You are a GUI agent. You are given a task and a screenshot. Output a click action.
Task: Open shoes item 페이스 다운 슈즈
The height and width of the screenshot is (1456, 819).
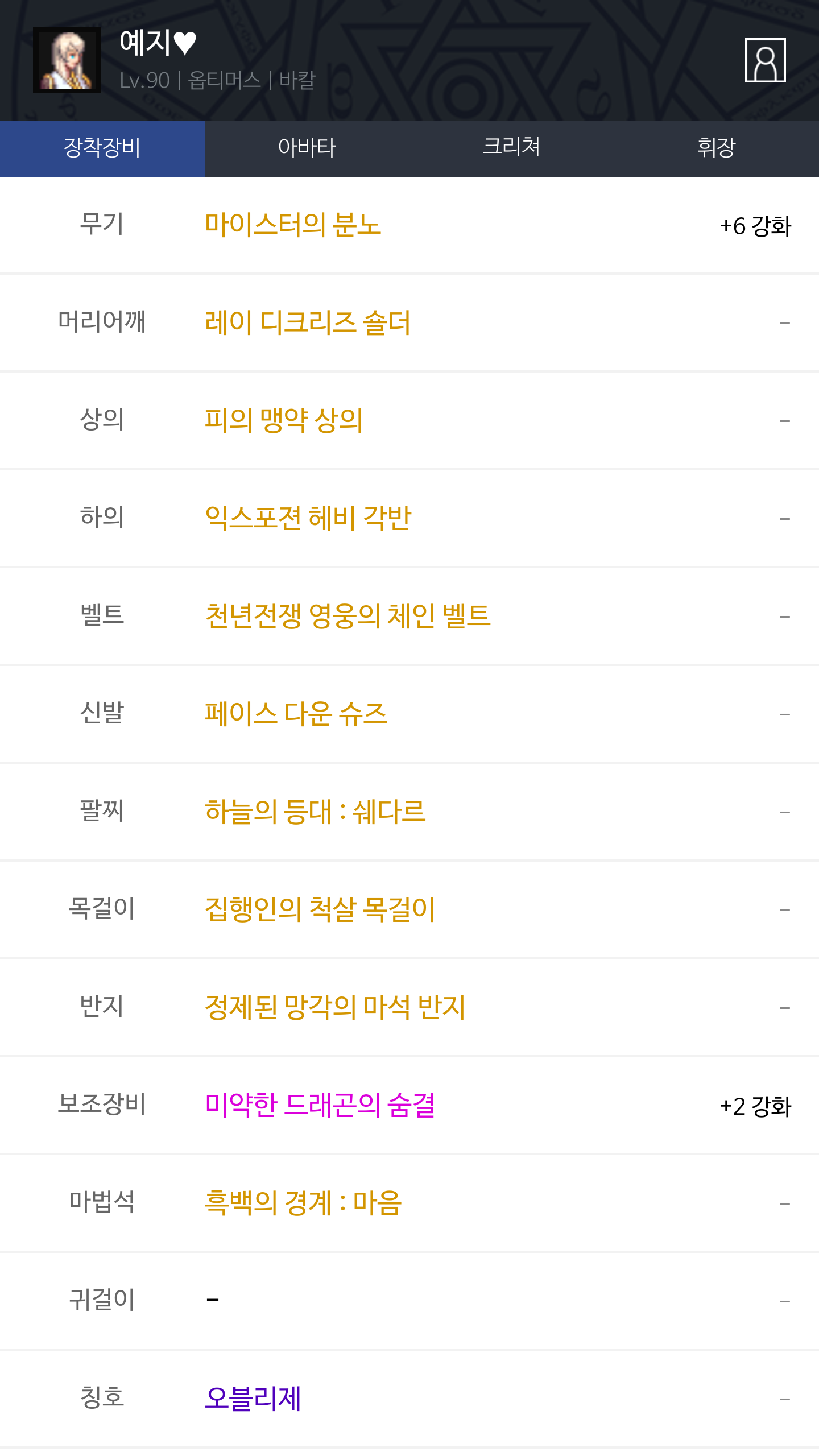pos(296,714)
